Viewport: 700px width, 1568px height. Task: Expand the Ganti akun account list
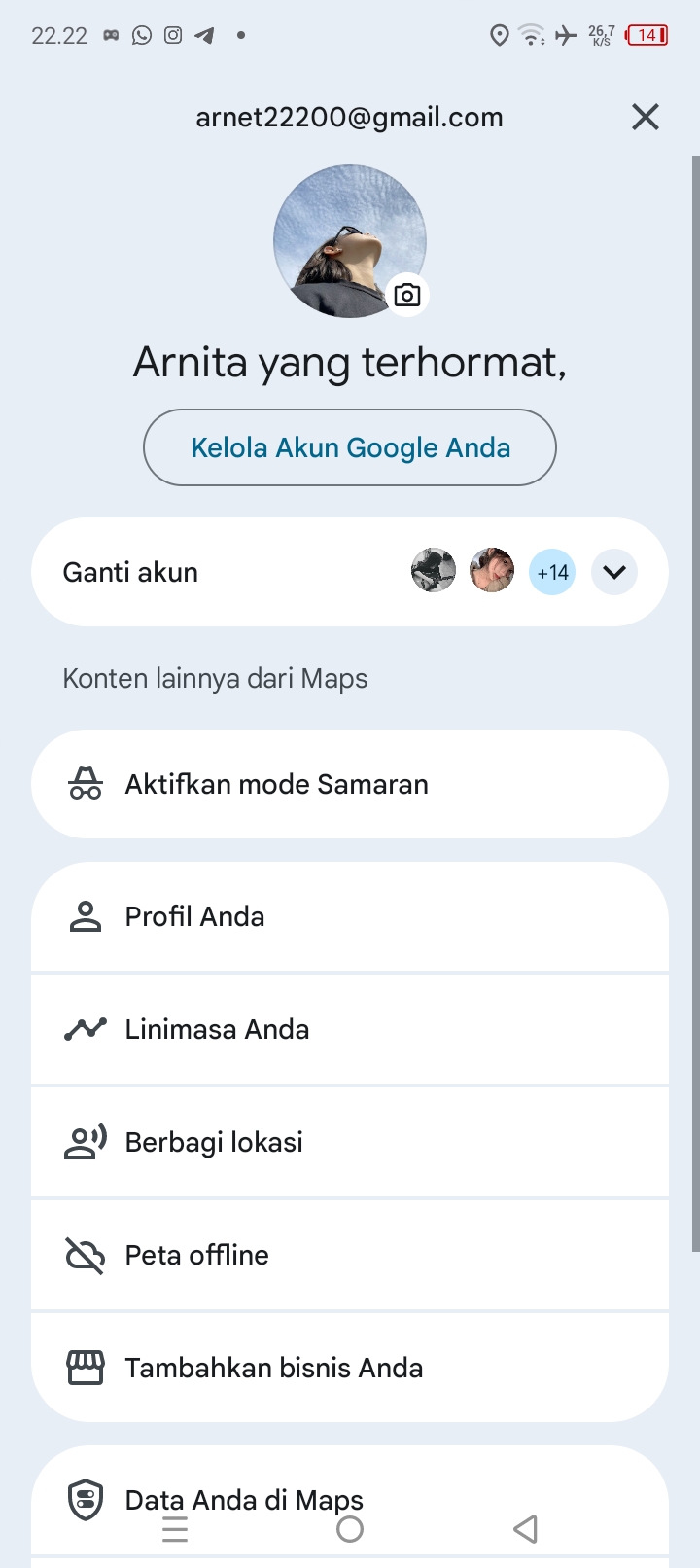click(613, 572)
